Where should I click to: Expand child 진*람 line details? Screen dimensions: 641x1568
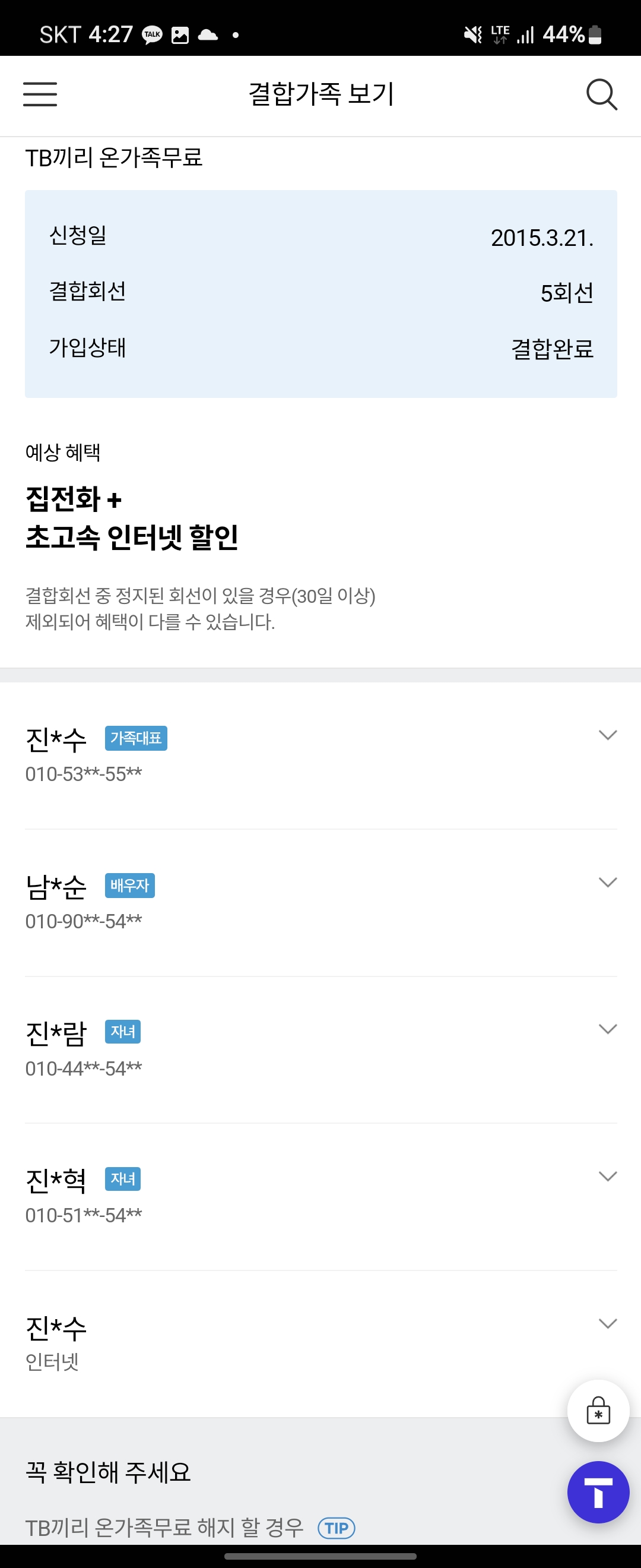608,1029
